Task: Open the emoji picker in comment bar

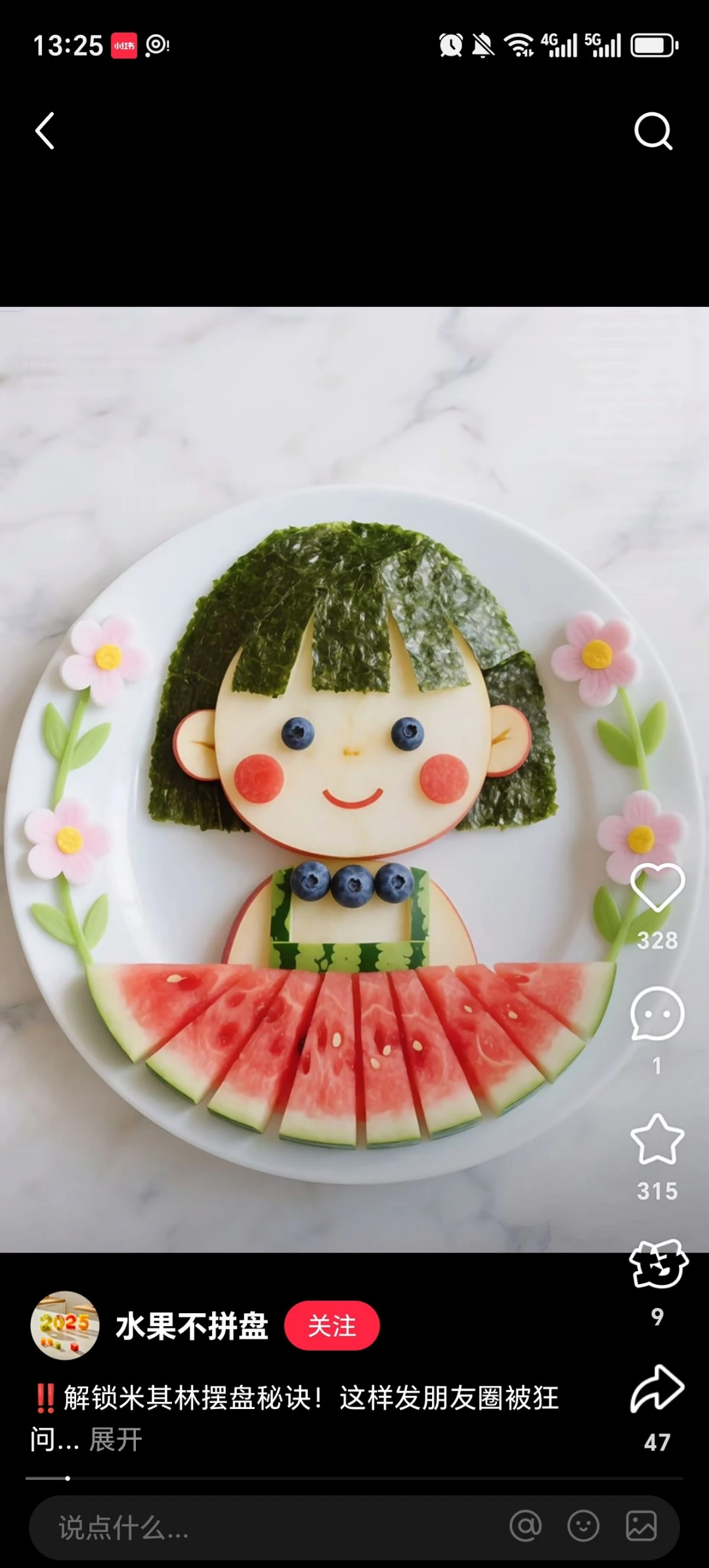Action: pyautogui.click(x=583, y=1526)
